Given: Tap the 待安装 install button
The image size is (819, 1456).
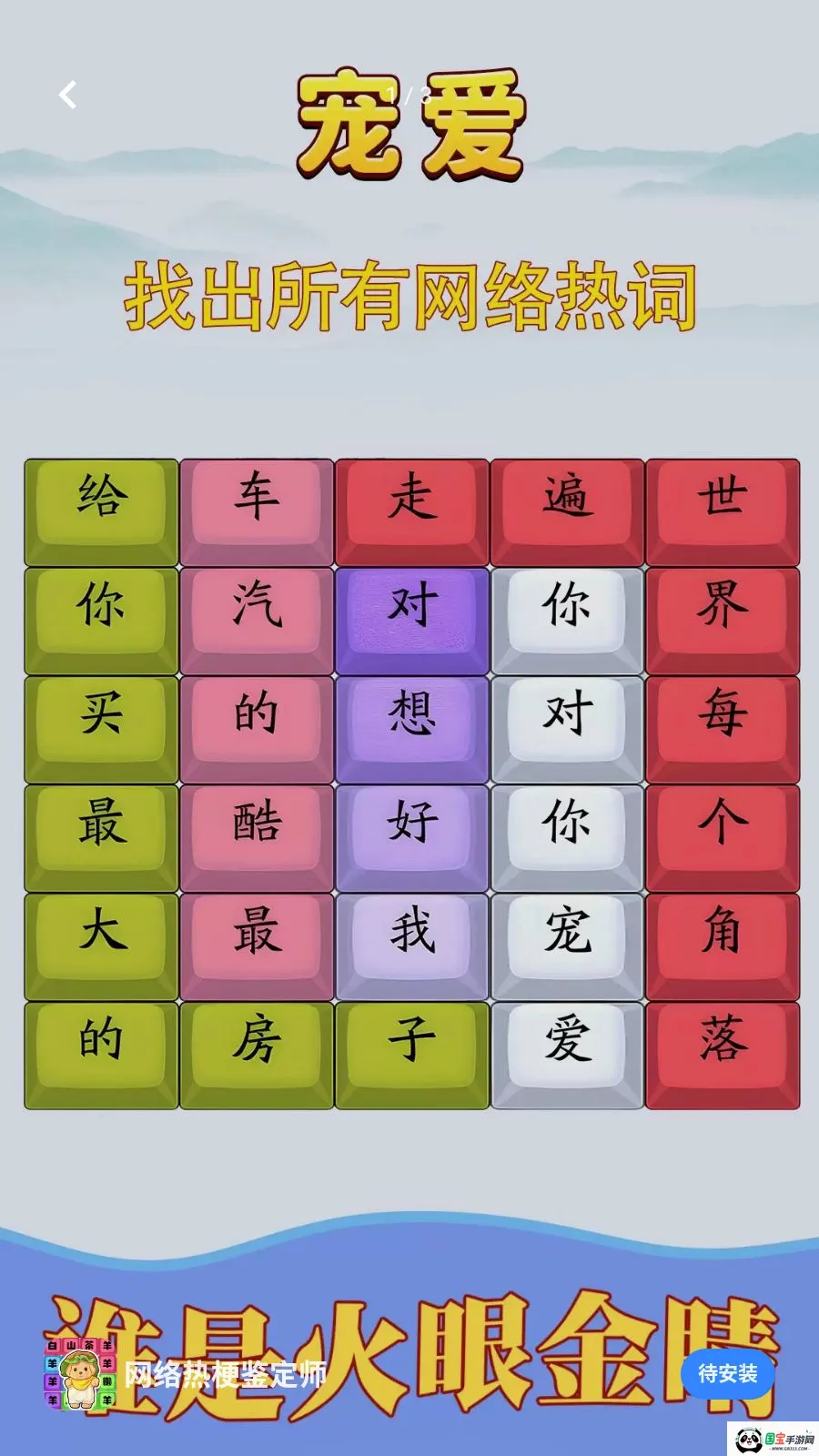Looking at the screenshot, I should (727, 1373).
